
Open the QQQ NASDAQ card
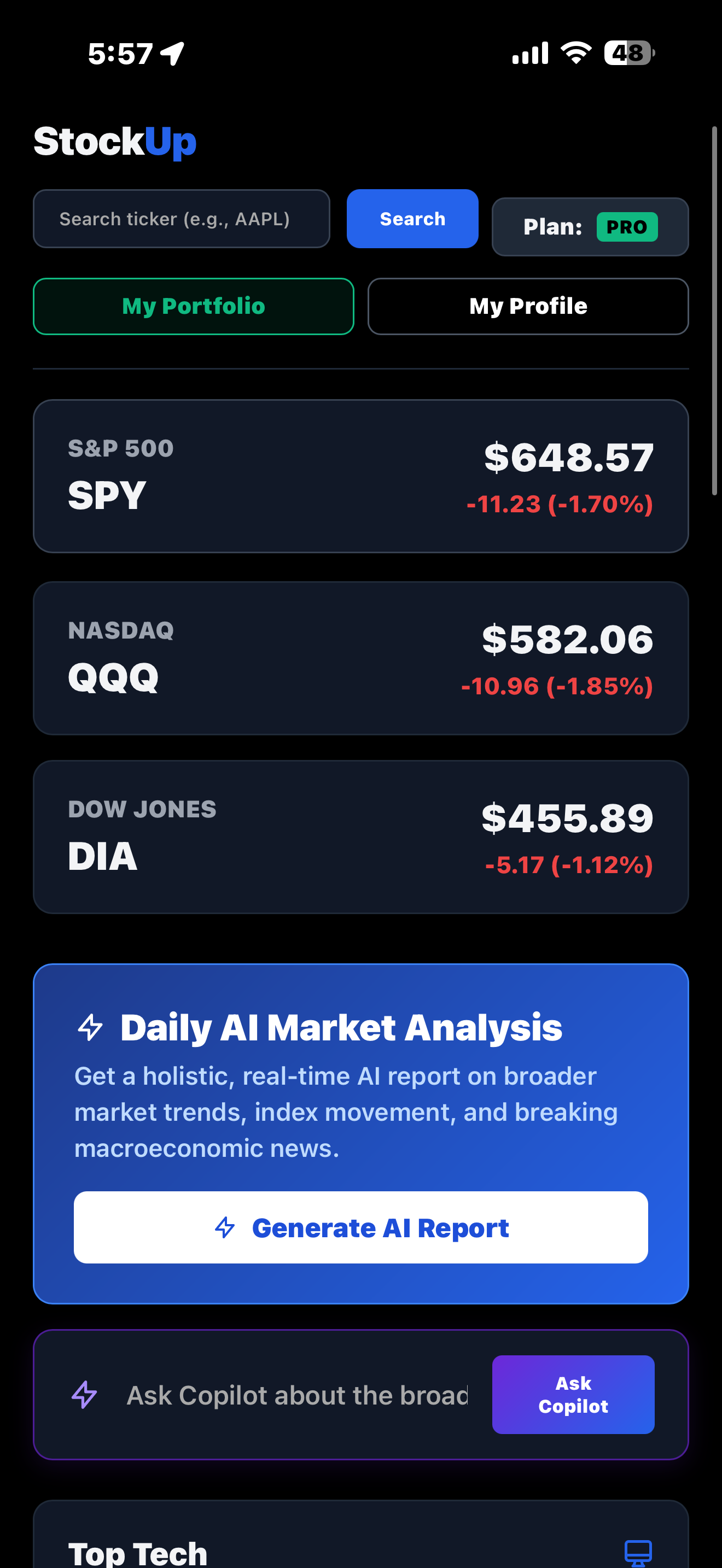click(361, 657)
